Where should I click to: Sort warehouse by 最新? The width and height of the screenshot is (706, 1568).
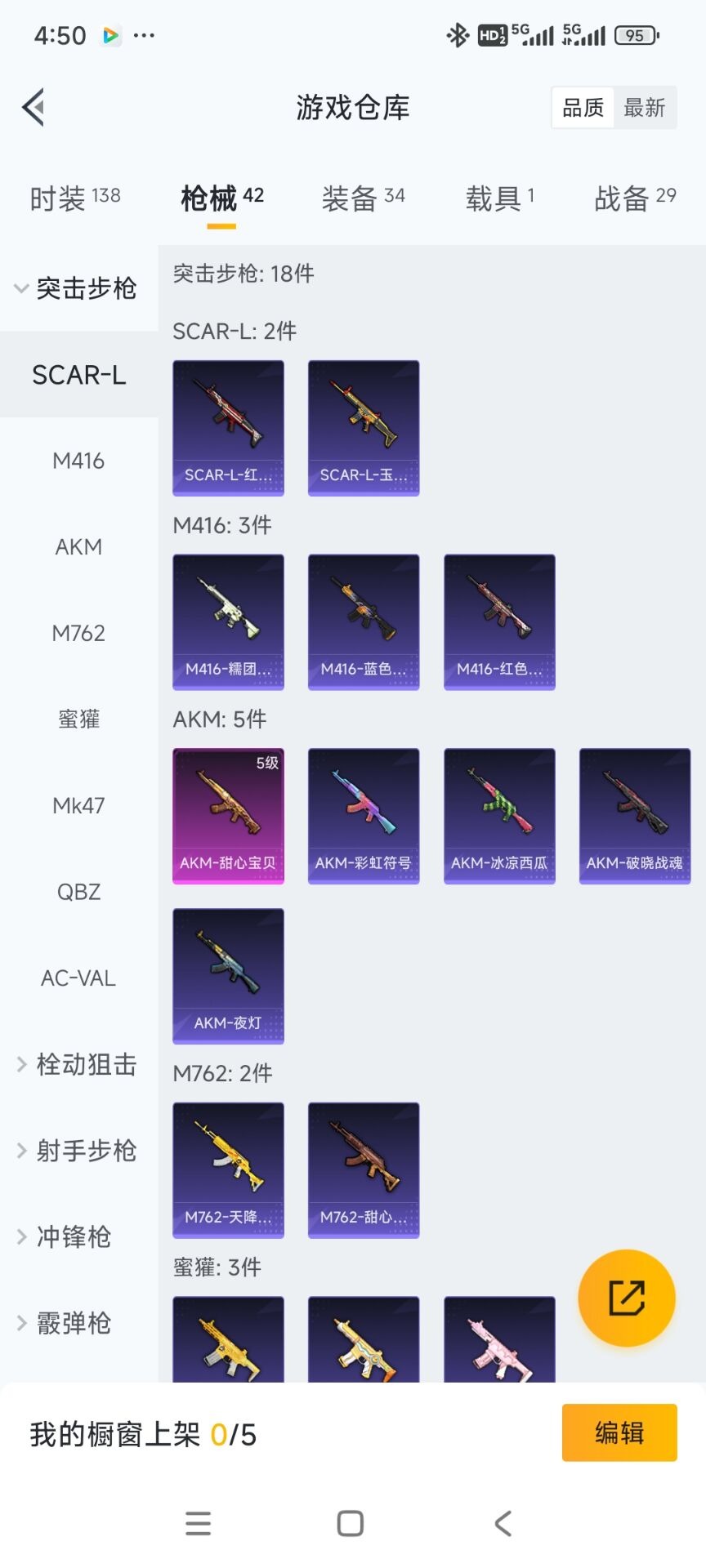point(644,108)
